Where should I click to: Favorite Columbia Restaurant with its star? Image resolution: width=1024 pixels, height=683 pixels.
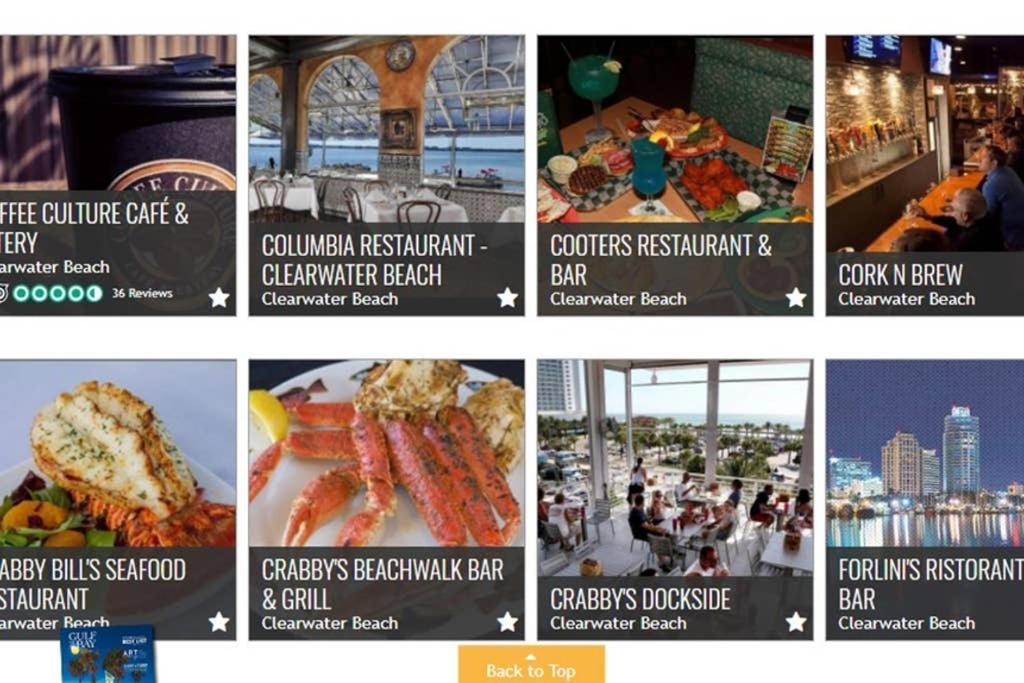507,297
